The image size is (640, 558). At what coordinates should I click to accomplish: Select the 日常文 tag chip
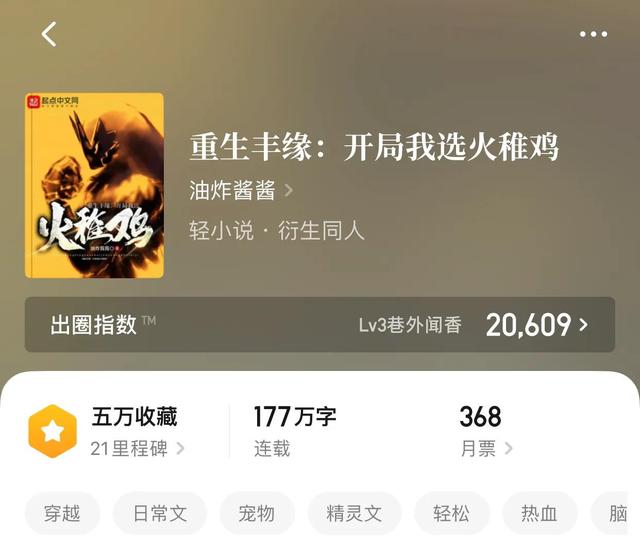[x=160, y=514]
